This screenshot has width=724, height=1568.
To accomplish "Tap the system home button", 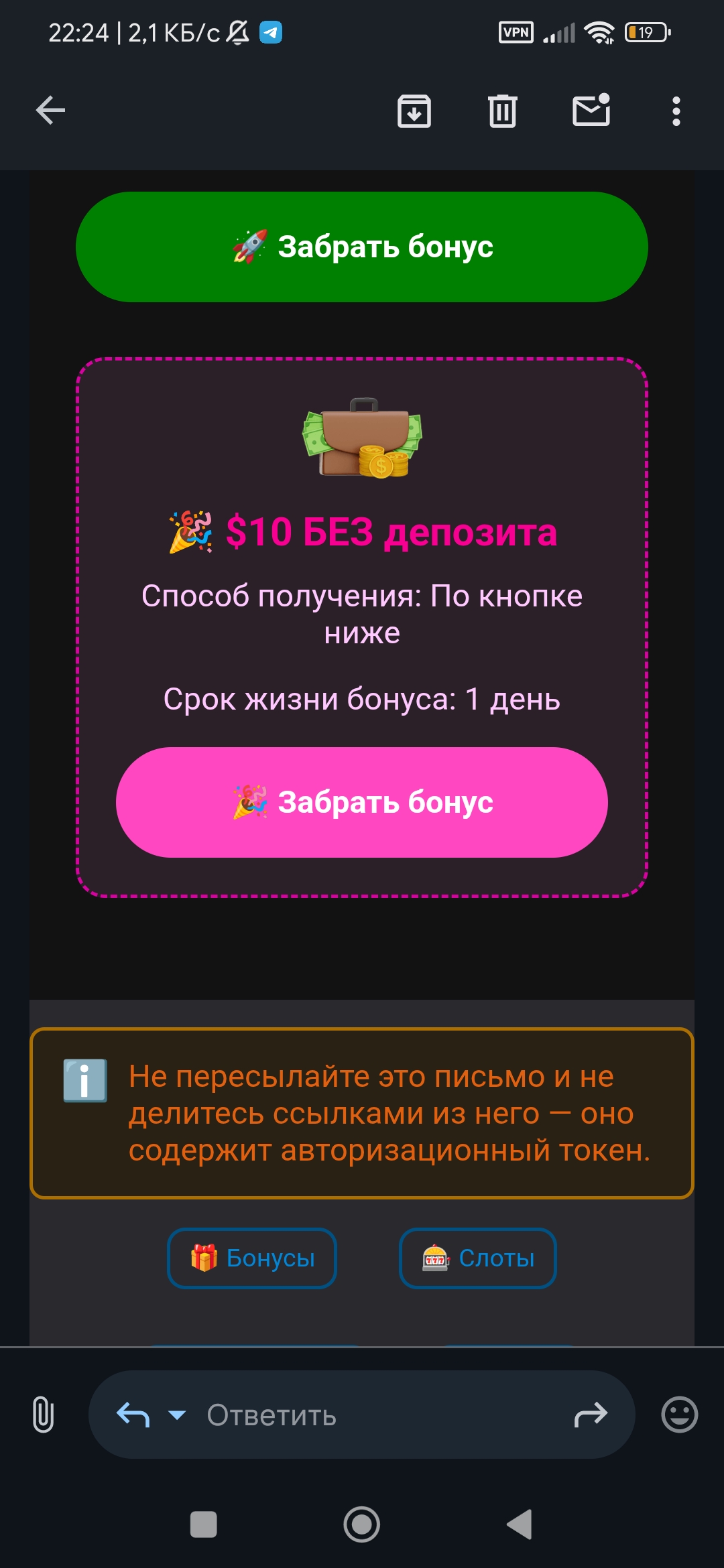I will coord(362,1524).
